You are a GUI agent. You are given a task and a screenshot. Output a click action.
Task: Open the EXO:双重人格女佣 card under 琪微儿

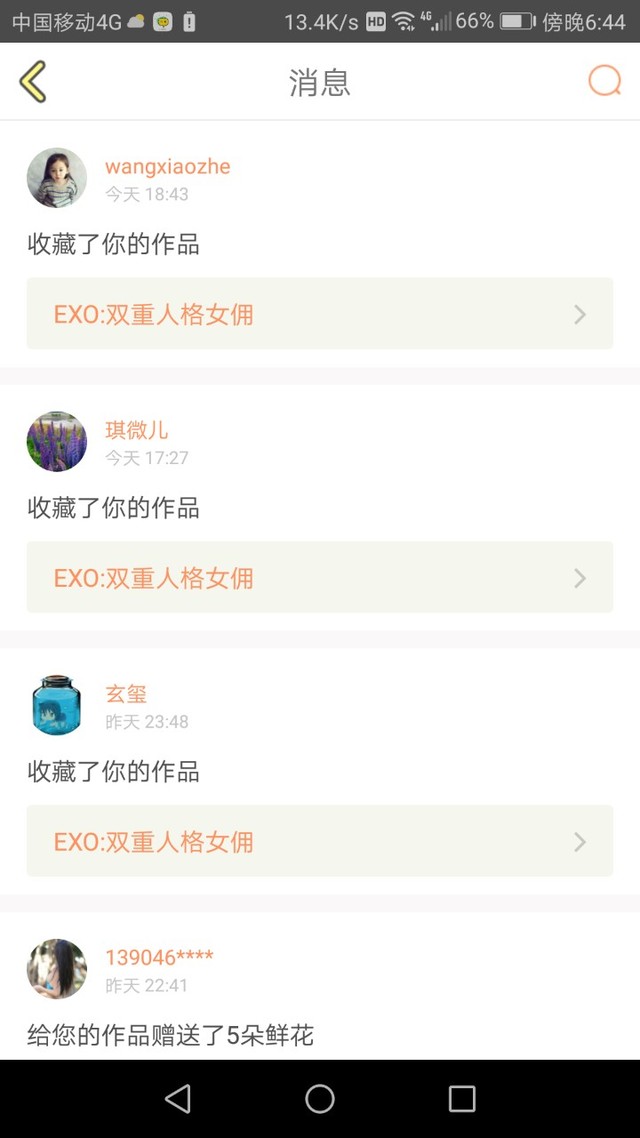(x=319, y=578)
